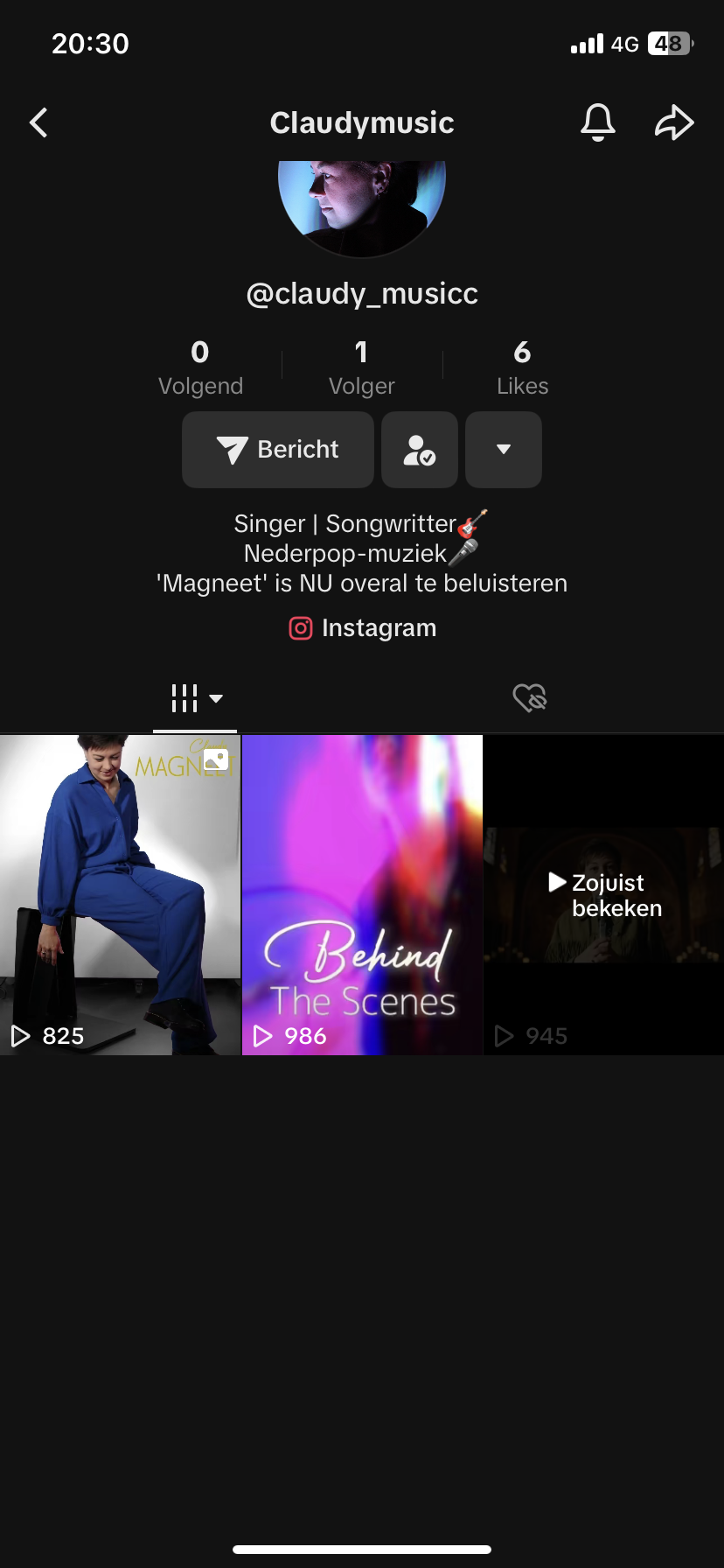The image size is (724, 1568).
Task: Open the Instagram link
Action: coord(362,628)
